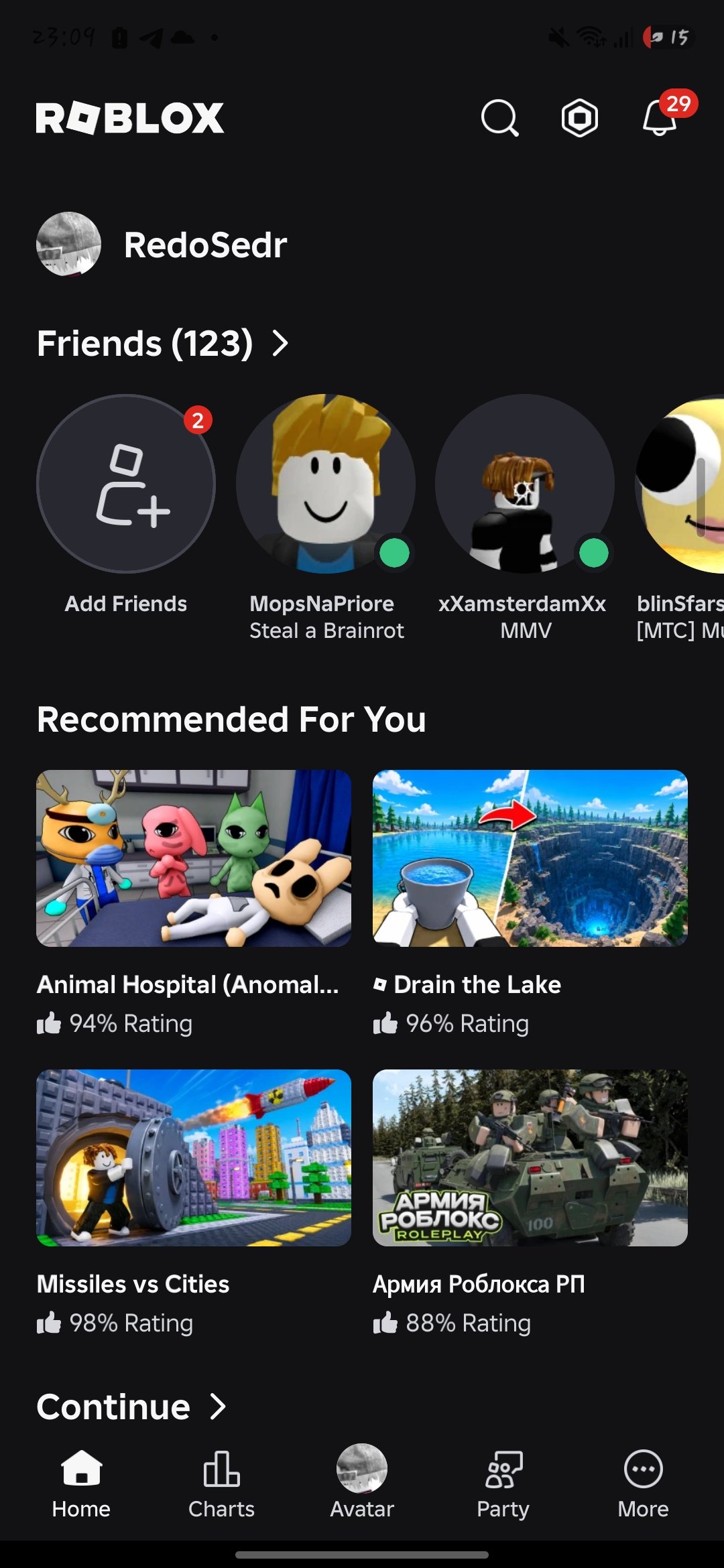Switch to the Party tab
724x1568 pixels.
click(503, 1484)
